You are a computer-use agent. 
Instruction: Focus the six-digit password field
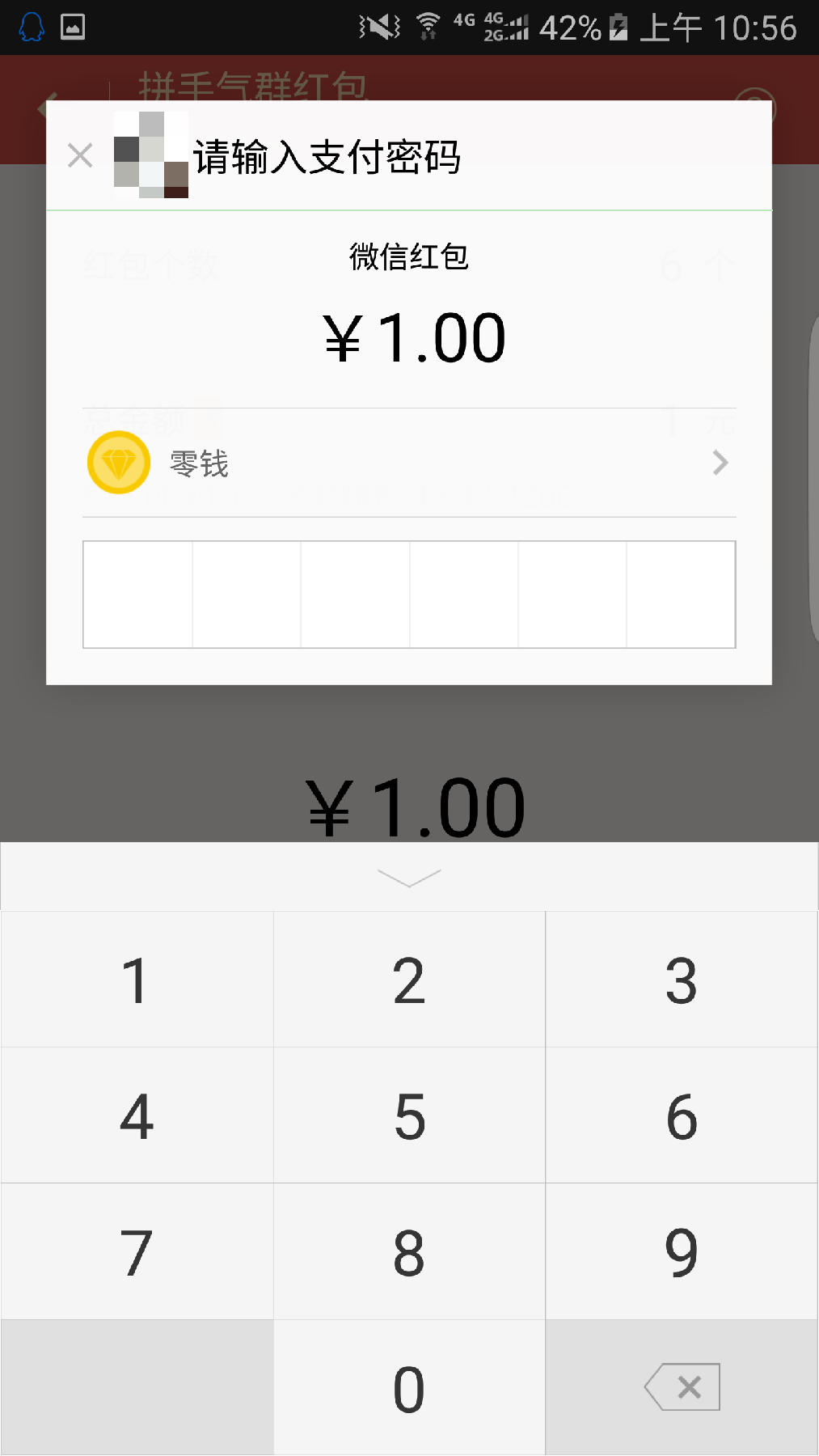tap(408, 595)
